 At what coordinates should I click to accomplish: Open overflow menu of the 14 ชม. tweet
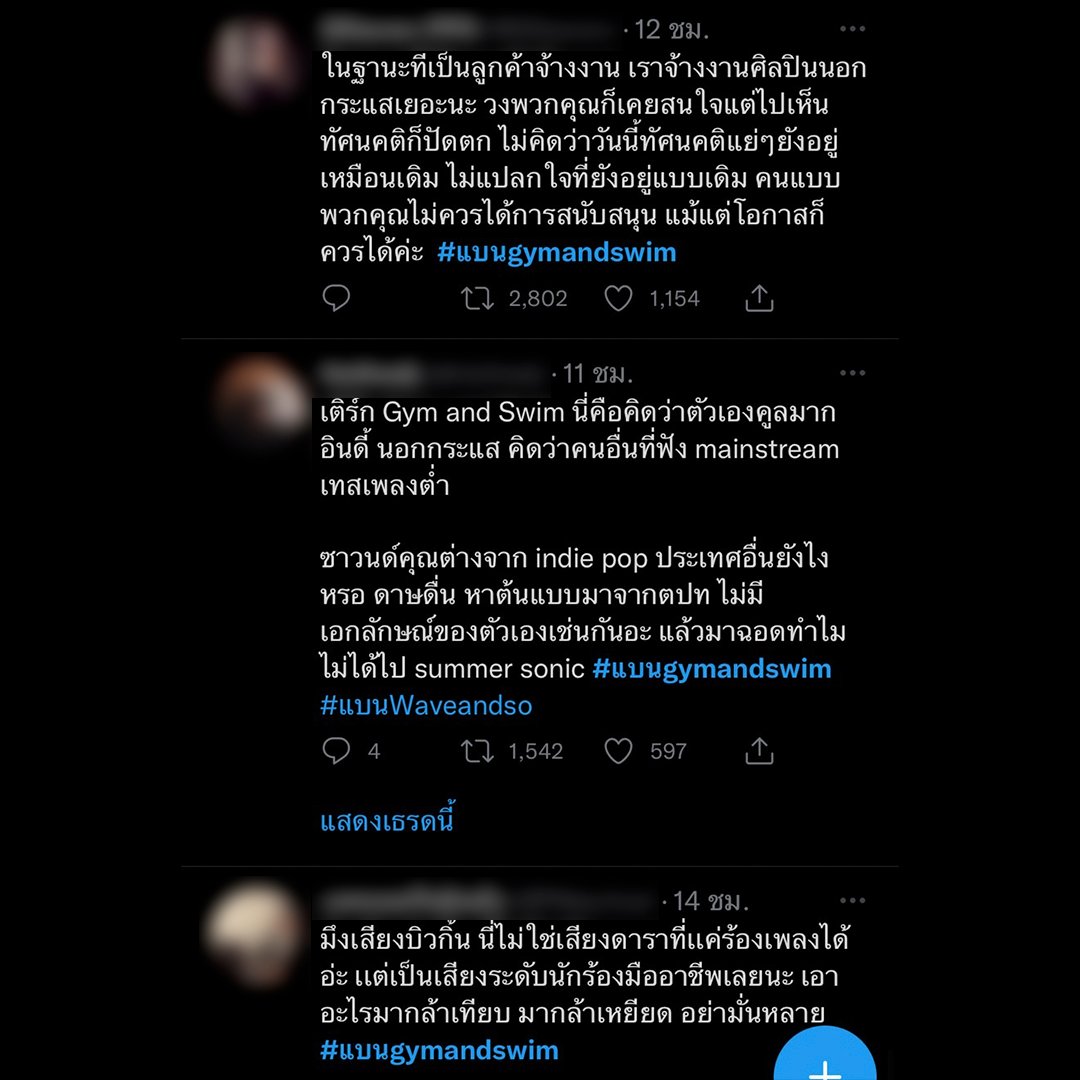click(x=852, y=900)
